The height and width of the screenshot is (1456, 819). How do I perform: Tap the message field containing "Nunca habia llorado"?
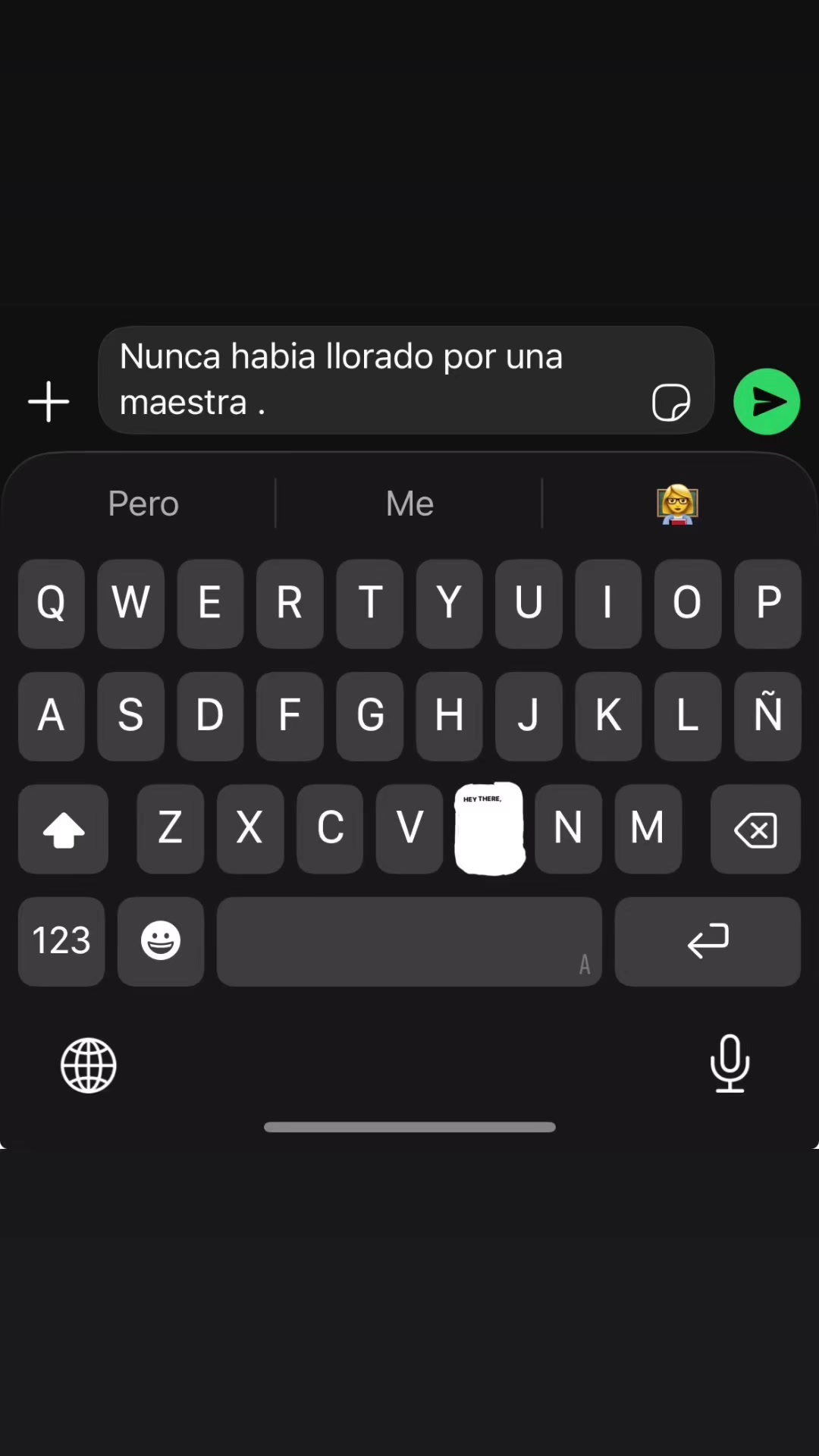[406, 380]
